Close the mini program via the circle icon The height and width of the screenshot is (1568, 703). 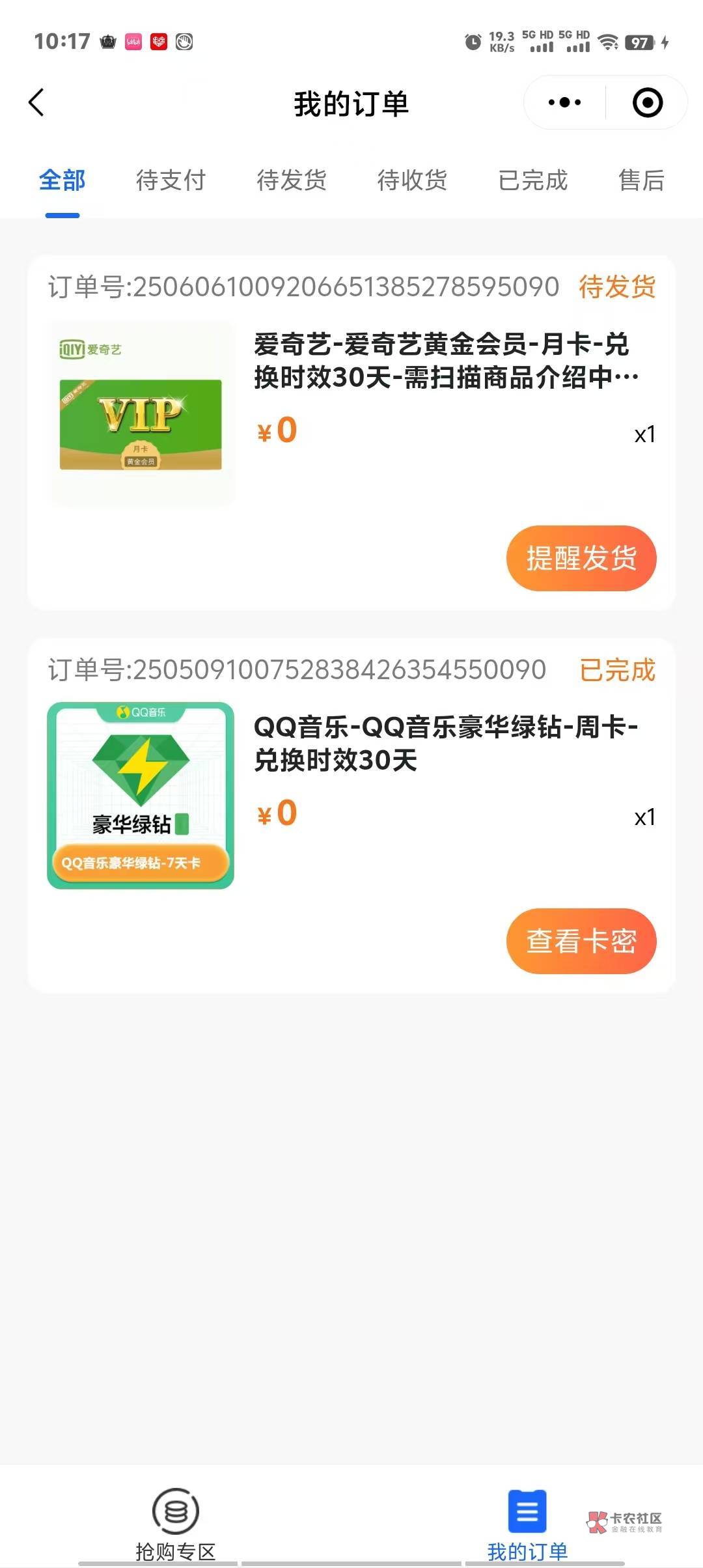click(647, 103)
